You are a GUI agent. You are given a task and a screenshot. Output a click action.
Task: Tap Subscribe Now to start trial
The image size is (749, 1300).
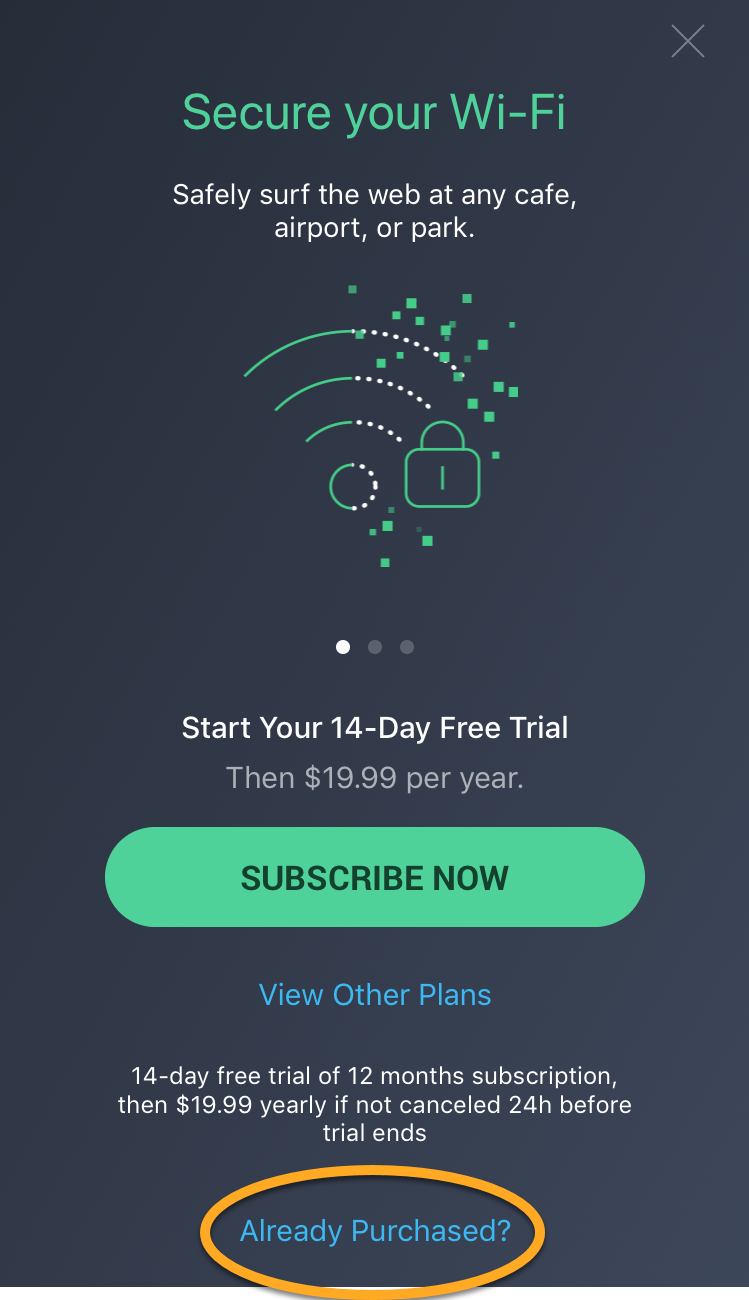tap(375, 877)
